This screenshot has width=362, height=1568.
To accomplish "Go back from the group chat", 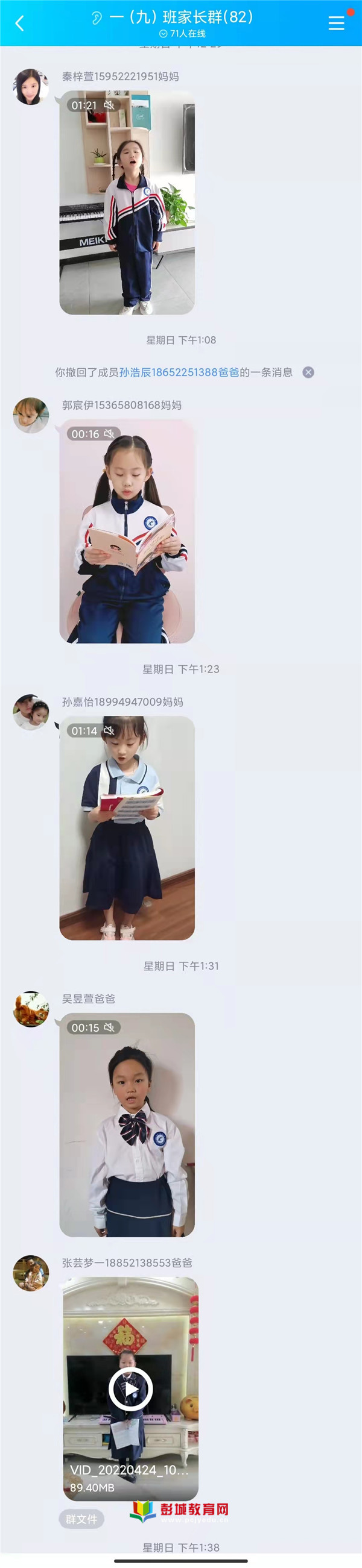I will (19, 24).
